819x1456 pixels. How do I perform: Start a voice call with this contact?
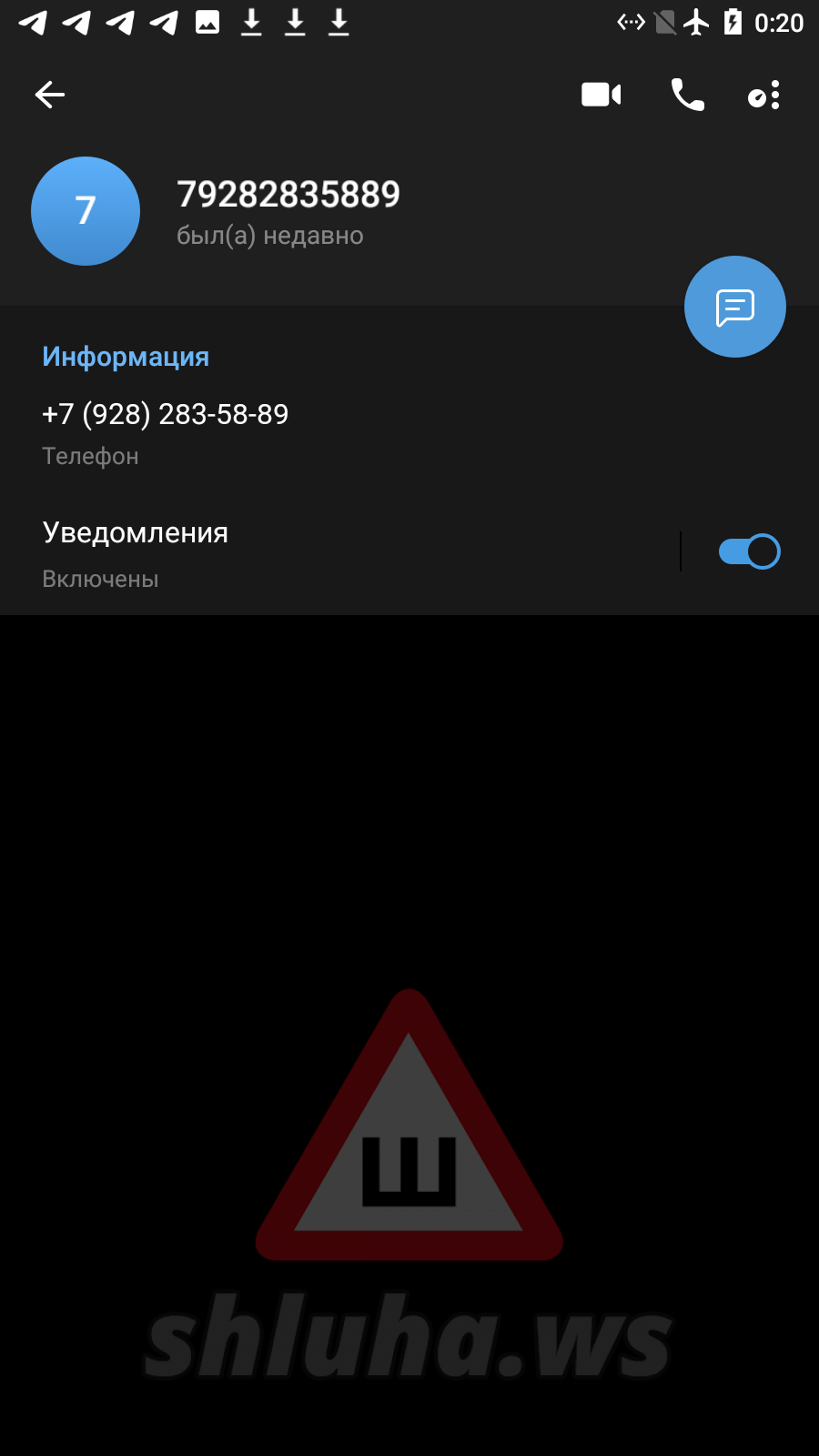point(687,95)
